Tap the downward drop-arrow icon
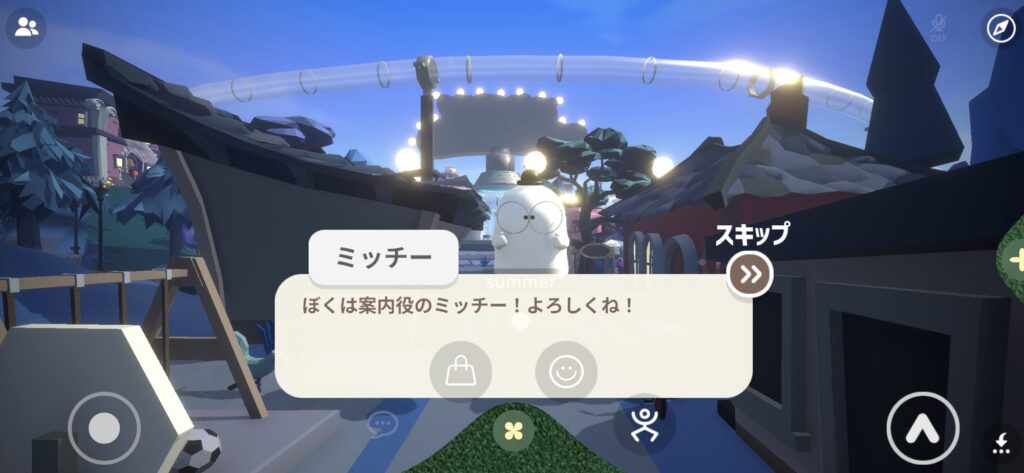This screenshot has height=473, width=1024. [1003, 441]
